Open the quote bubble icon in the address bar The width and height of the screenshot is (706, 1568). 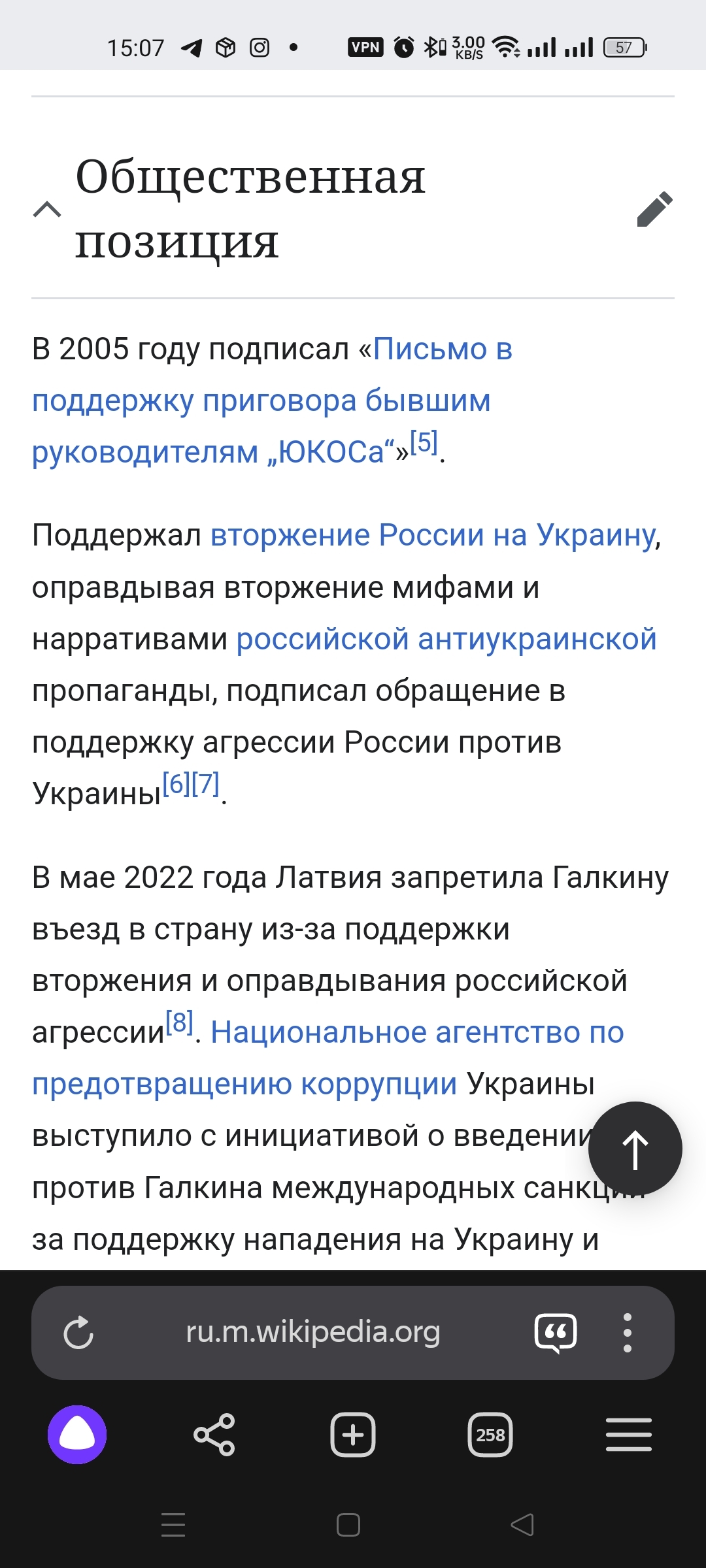point(556,1332)
